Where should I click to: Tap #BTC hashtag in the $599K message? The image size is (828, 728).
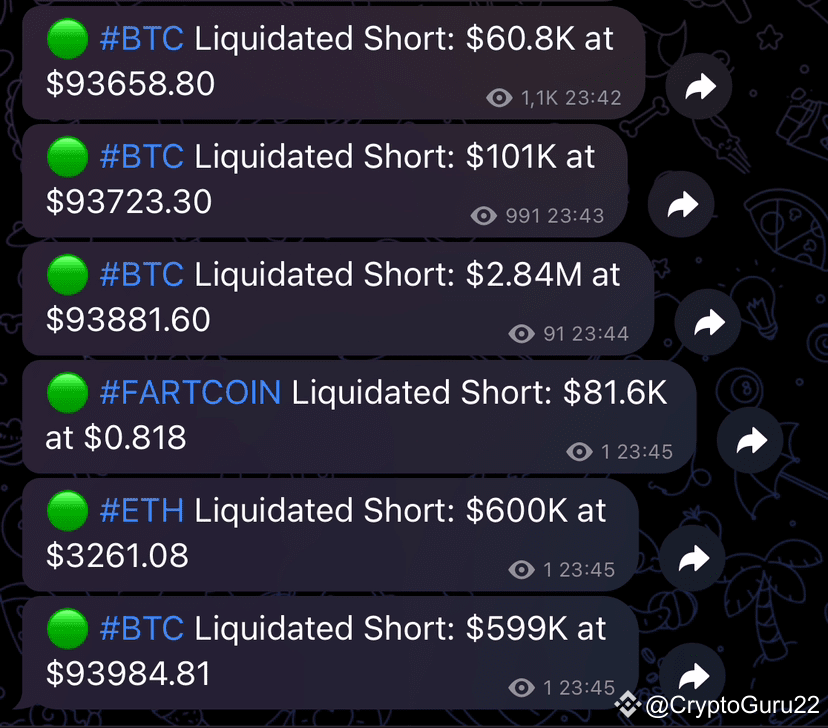(142, 628)
